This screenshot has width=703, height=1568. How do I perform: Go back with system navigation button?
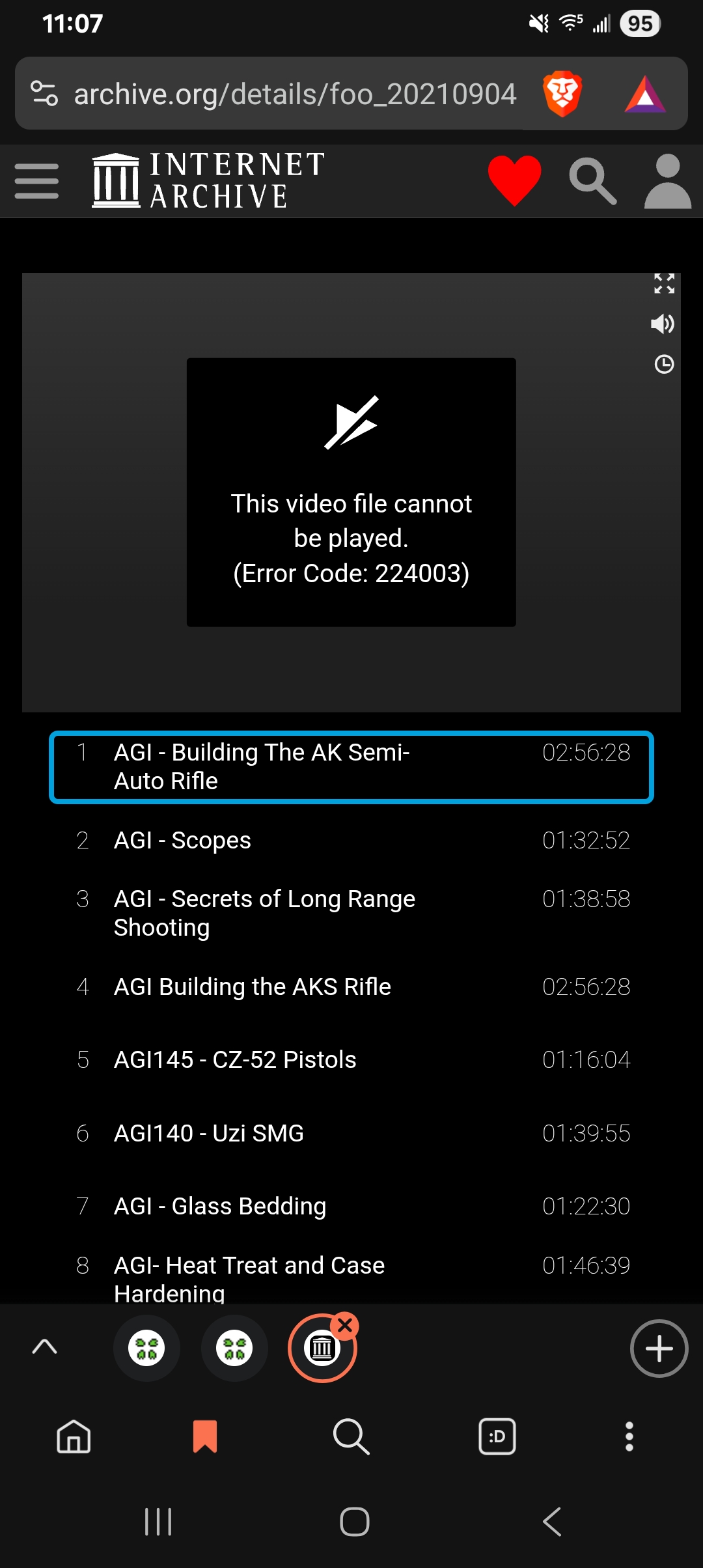pos(552,1522)
